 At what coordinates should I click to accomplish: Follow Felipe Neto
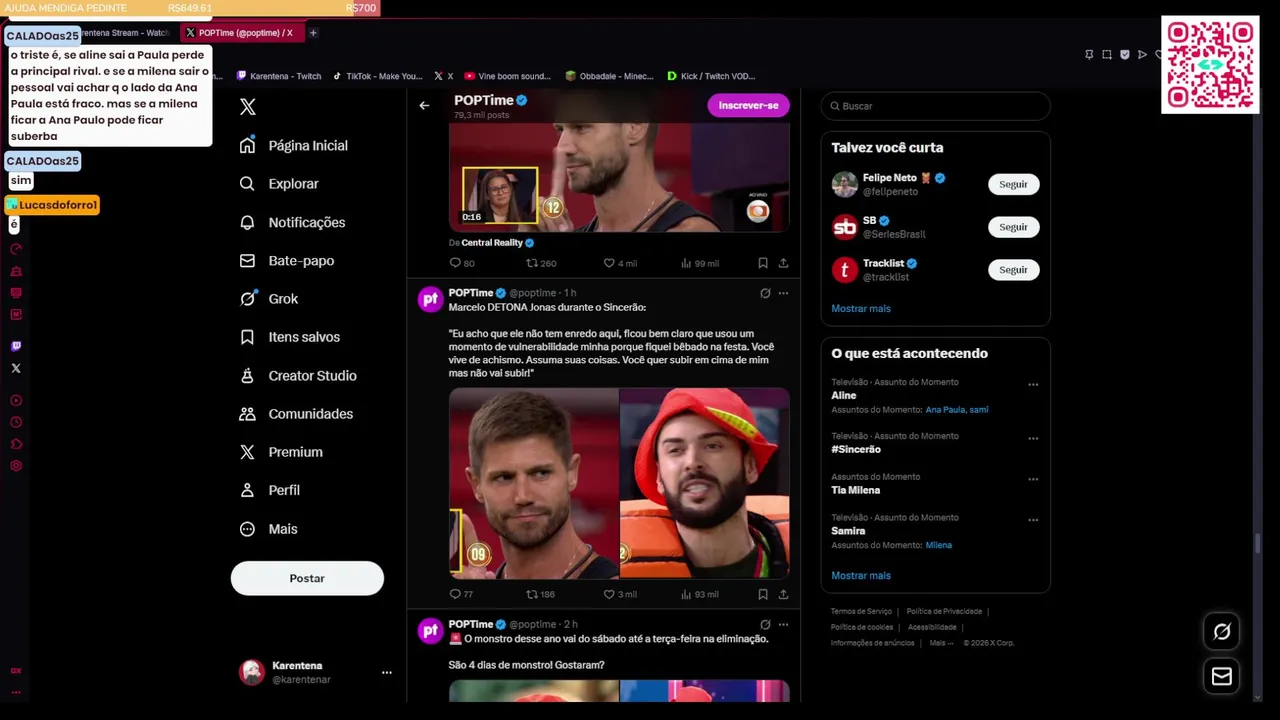pyautogui.click(x=1013, y=184)
